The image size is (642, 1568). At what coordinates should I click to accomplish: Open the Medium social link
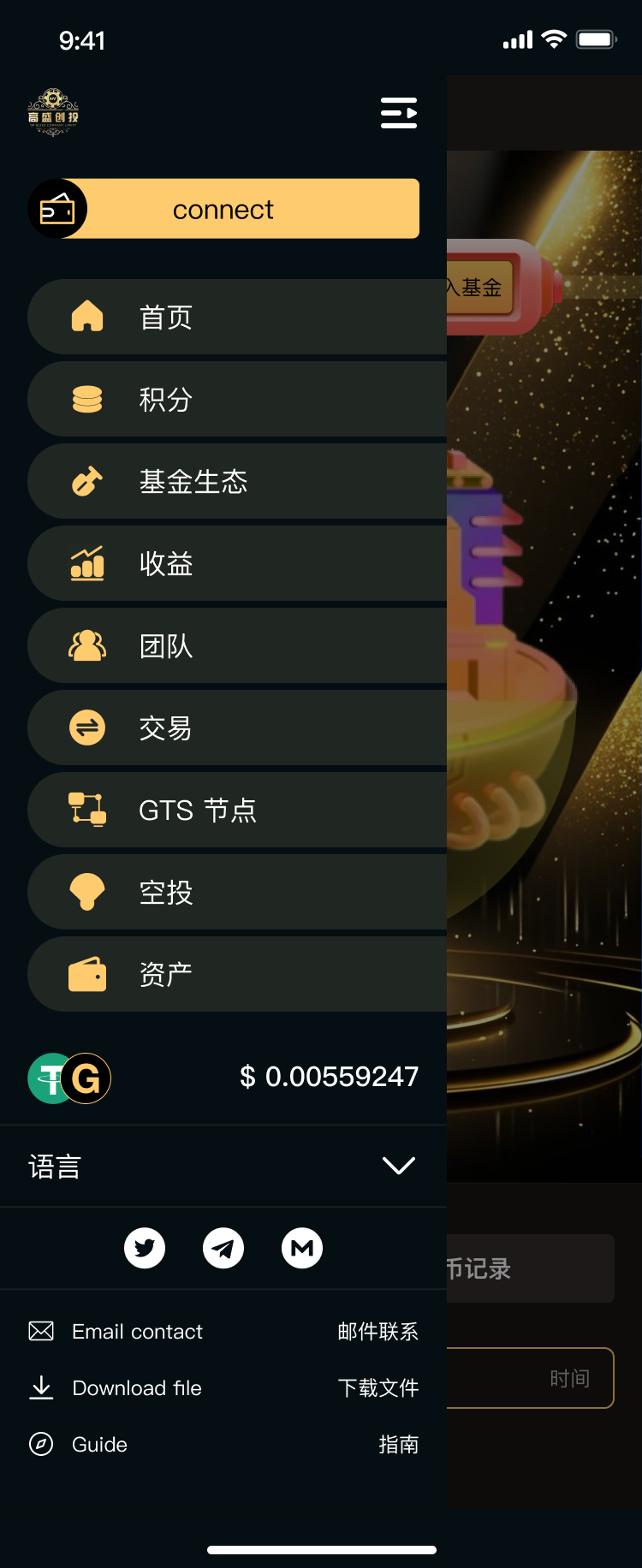(x=302, y=1248)
